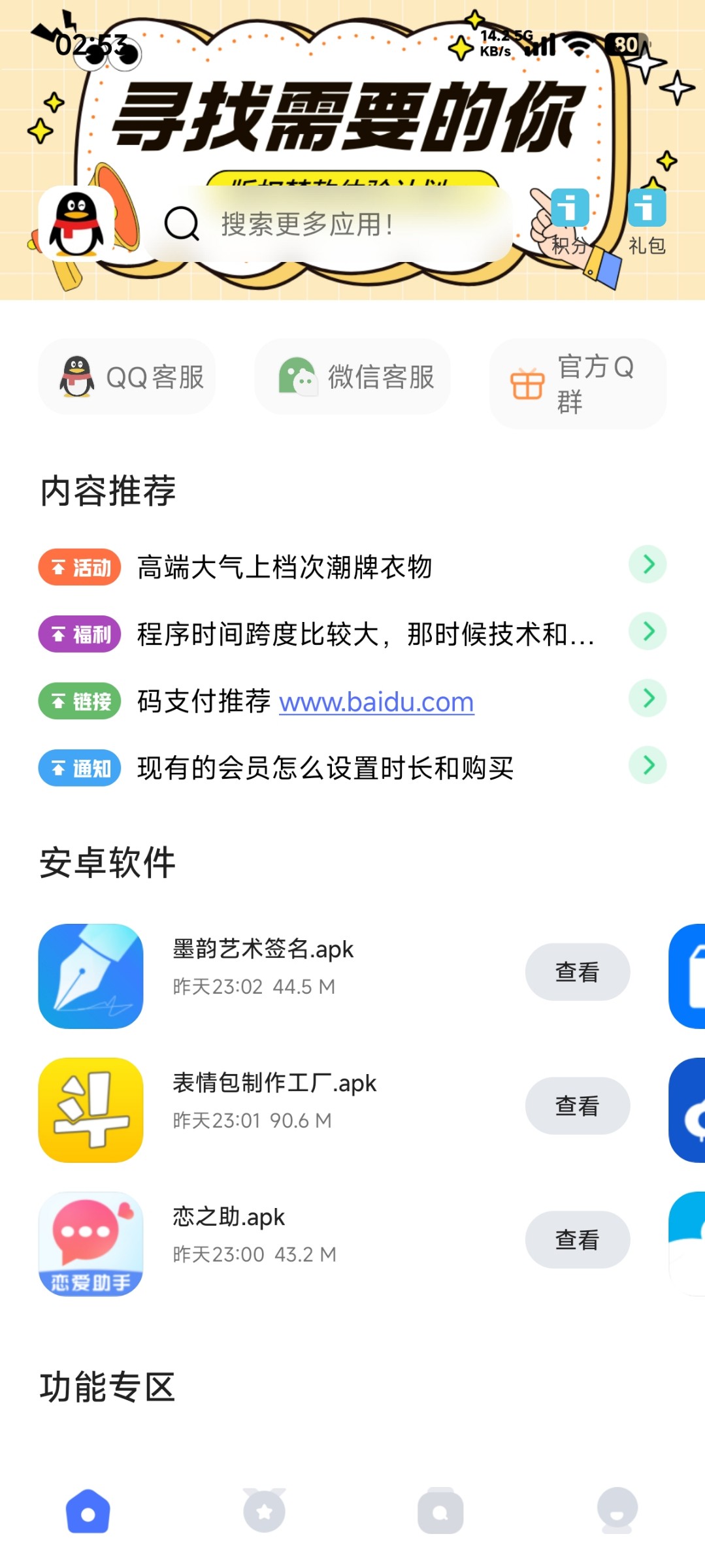This screenshot has width=705, height=1568.
Task: Contact QQ客服 via its penguin icon
Action: click(76, 378)
